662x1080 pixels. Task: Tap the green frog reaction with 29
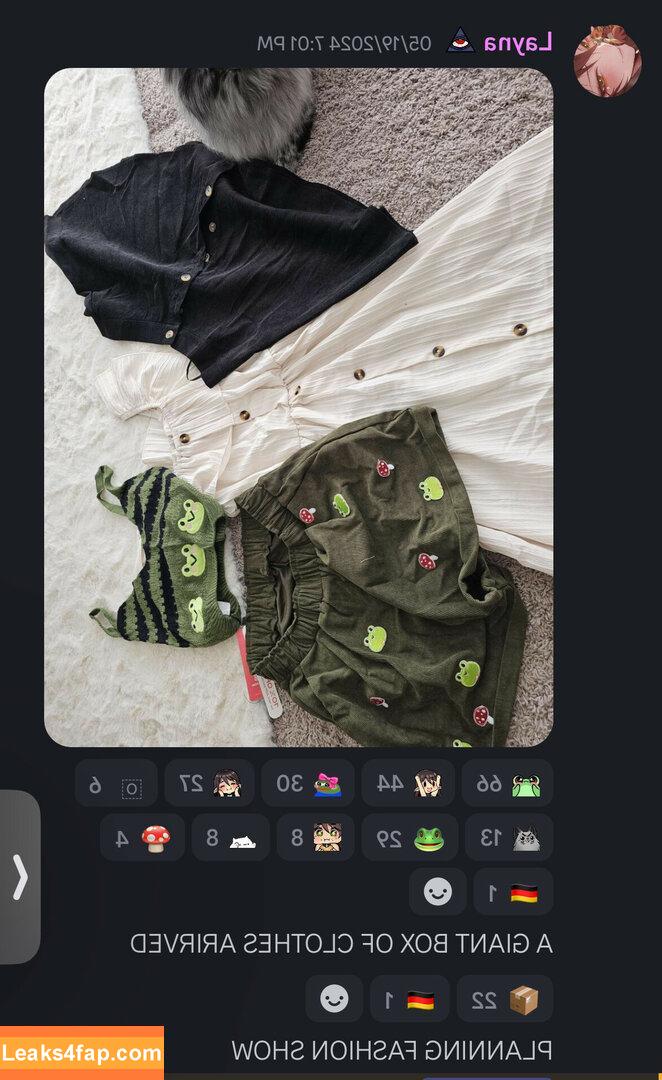pos(410,837)
